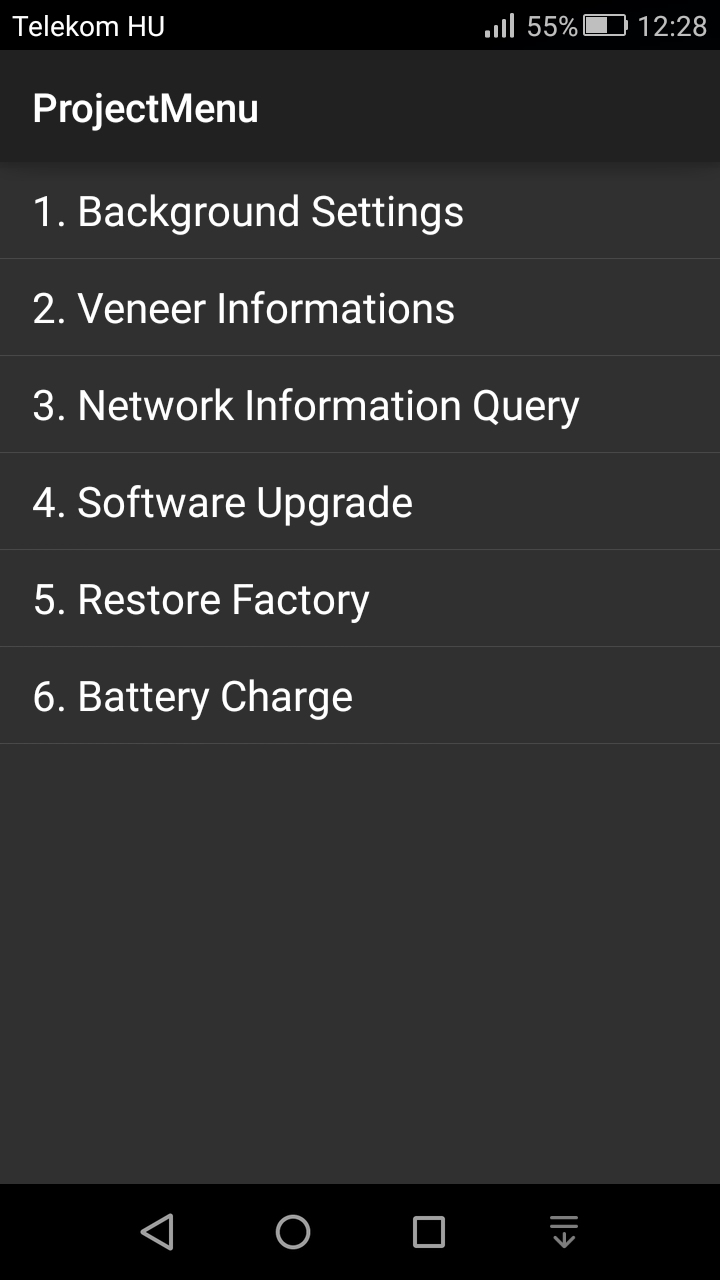Open Background Settings
This screenshot has width=720, height=1280.
(360, 211)
